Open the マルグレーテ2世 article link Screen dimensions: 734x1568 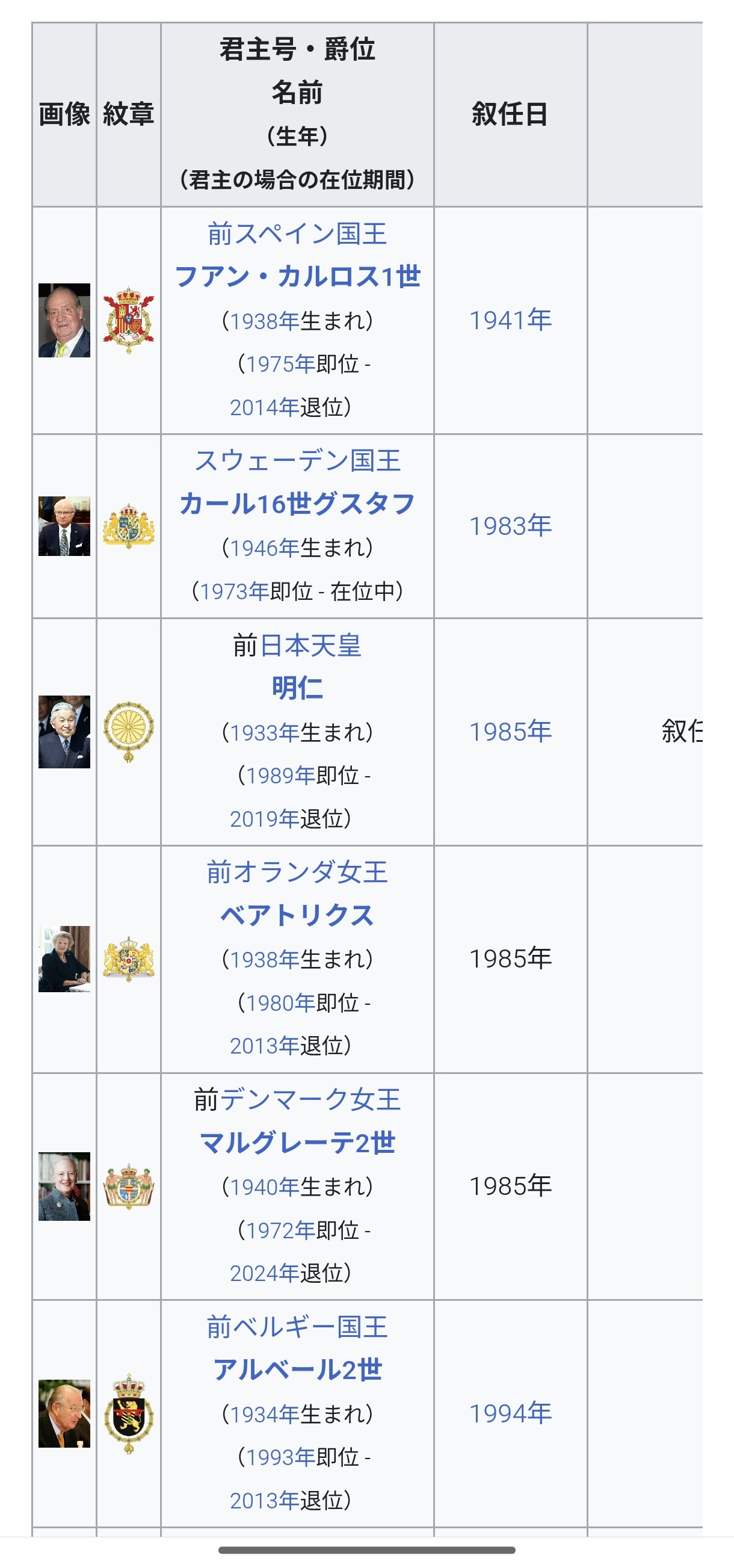[297, 1143]
